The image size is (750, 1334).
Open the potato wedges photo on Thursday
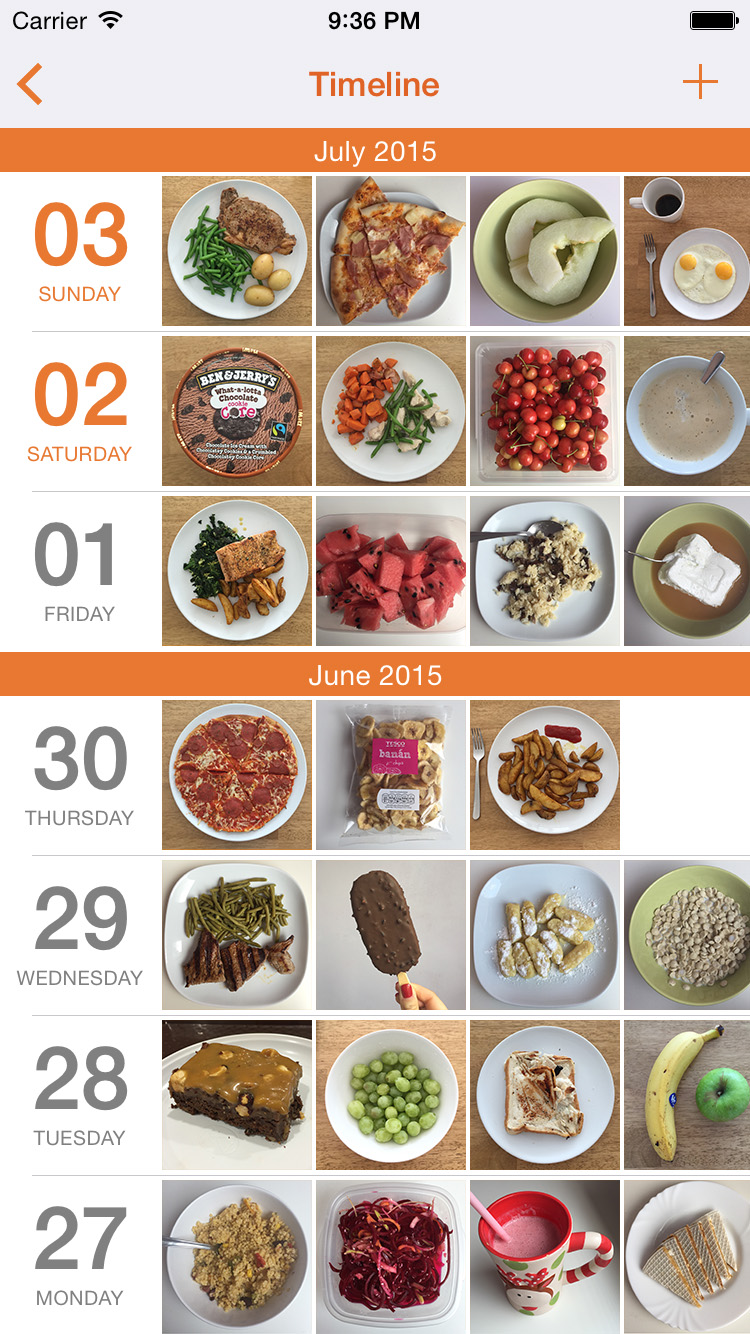click(545, 775)
